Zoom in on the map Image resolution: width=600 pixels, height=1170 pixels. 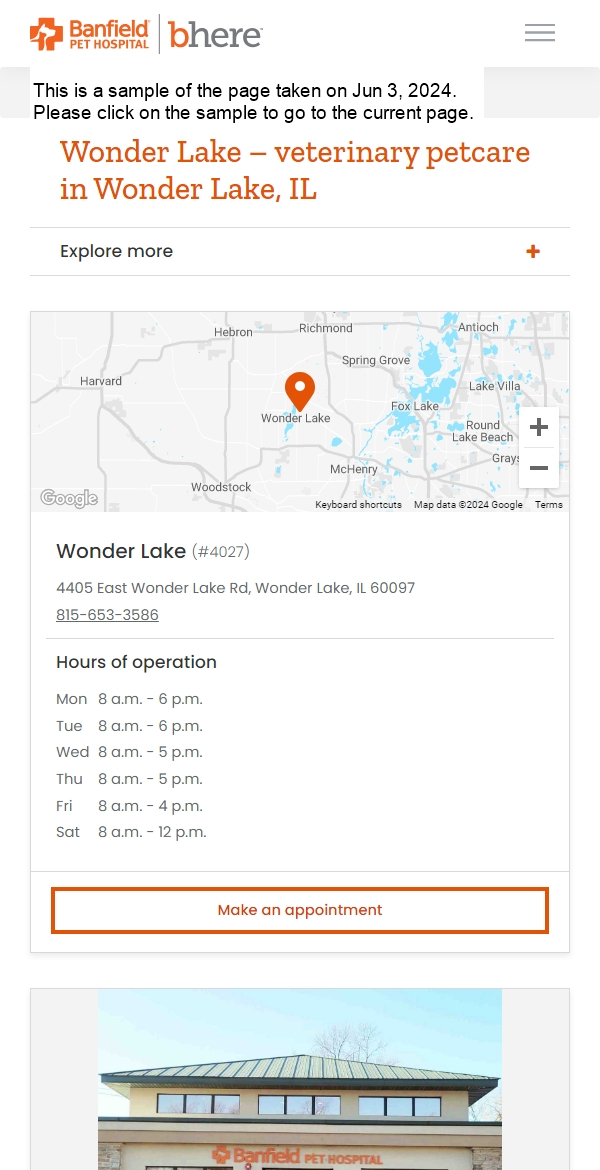pyautogui.click(x=539, y=428)
